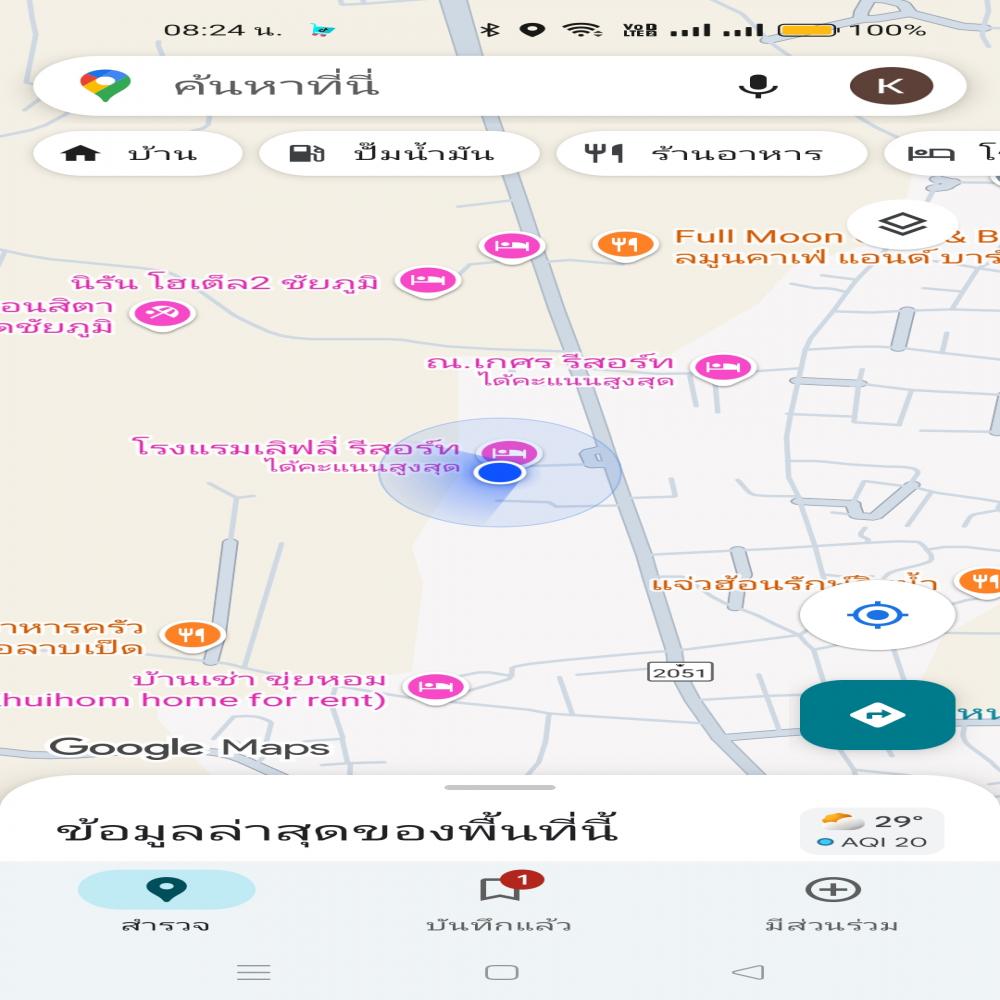This screenshot has width=1000, height=1000.
Task: Open the ณ.เกศร รีสอร์ท hotel pin
Action: (x=724, y=368)
